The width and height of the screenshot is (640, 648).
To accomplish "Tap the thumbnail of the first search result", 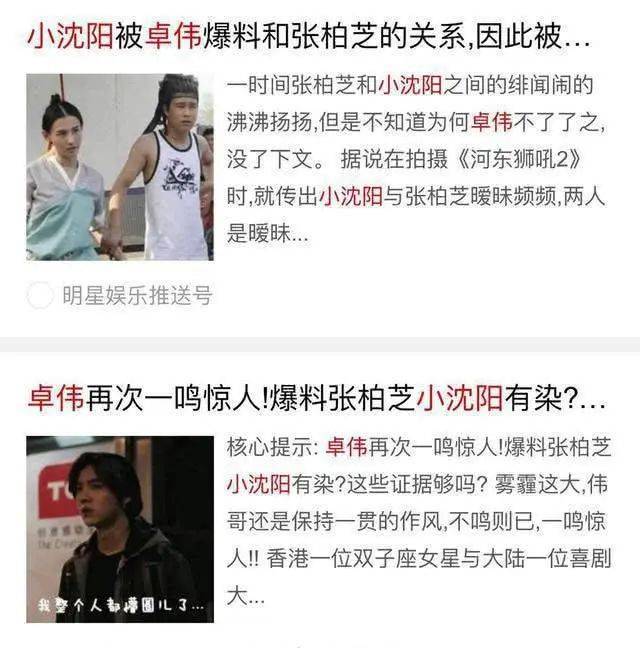I will click(119, 166).
